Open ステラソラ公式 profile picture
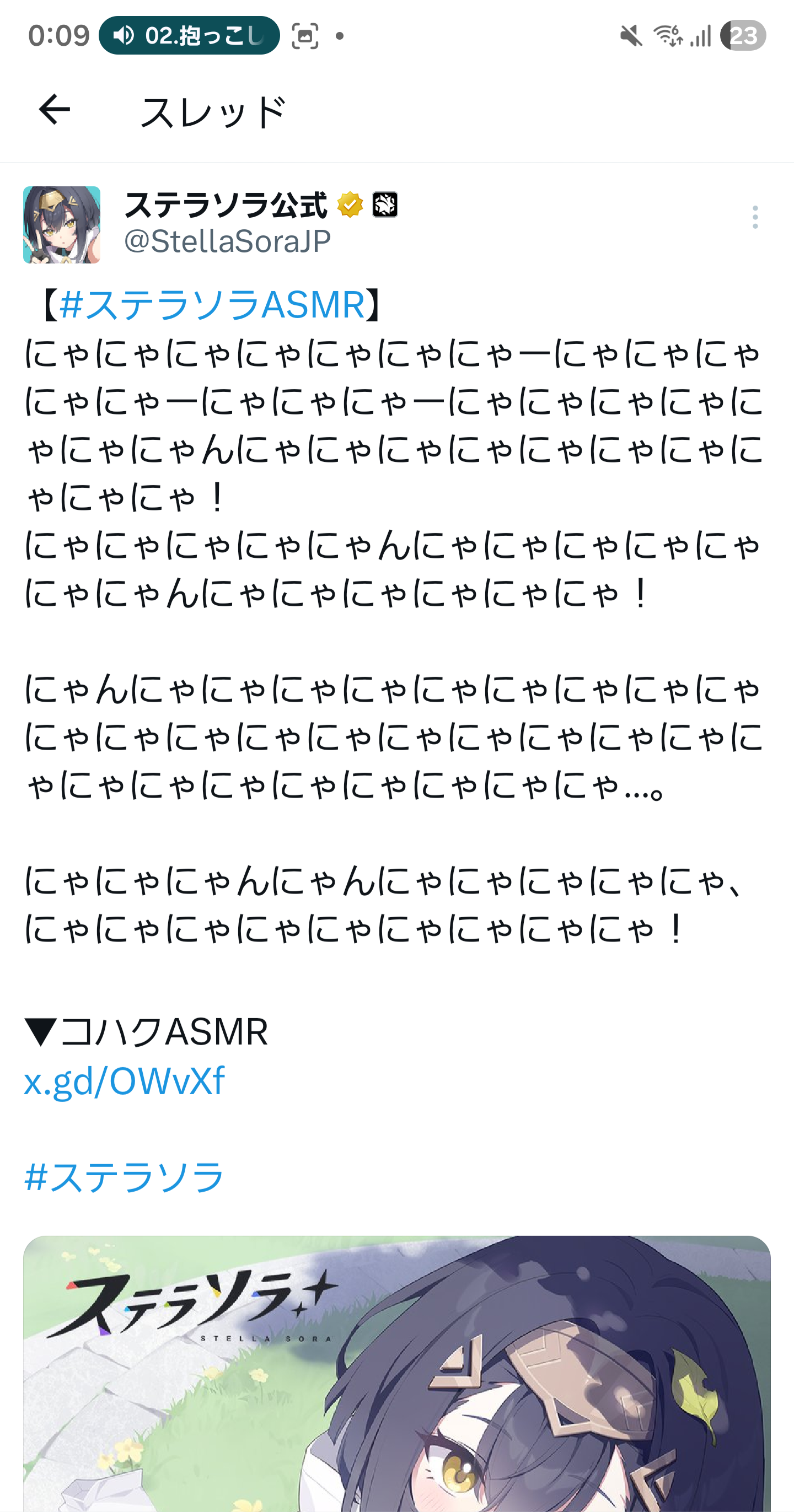 pos(62,225)
